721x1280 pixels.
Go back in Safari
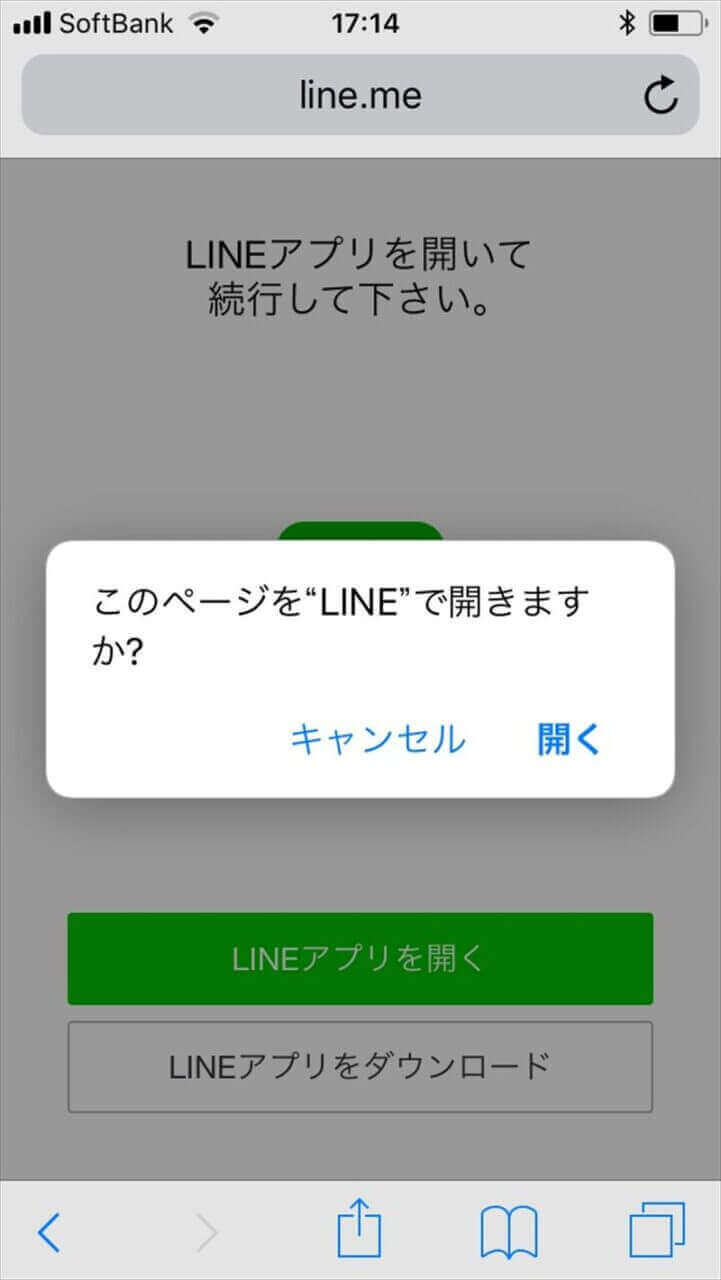point(49,1232)
